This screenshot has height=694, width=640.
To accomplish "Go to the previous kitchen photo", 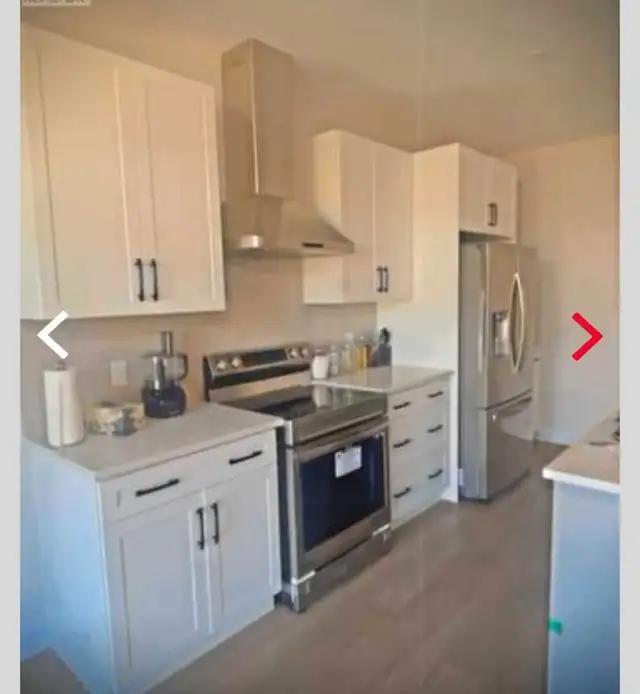I will 53,335.
